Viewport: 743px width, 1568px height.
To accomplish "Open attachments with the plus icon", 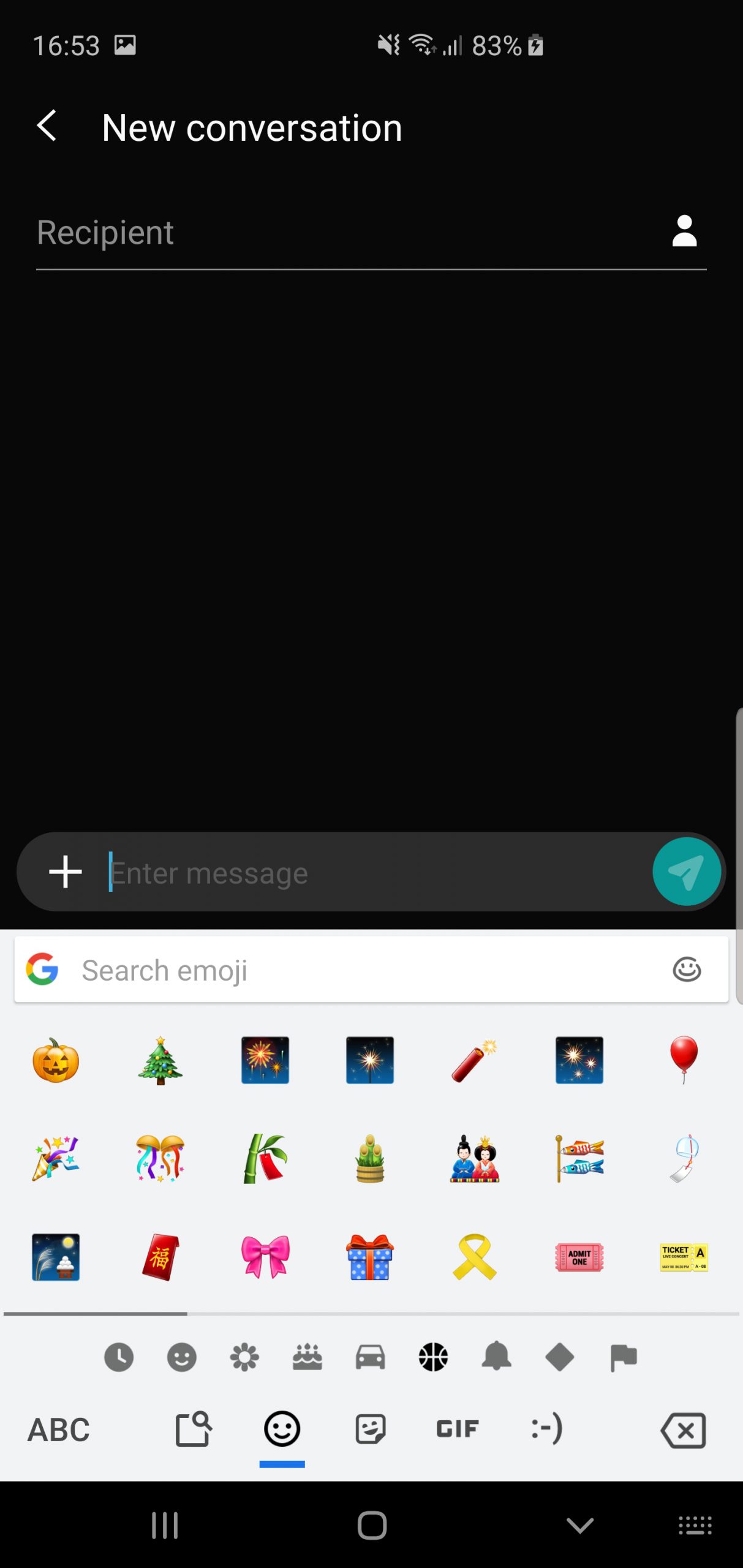I will 66,872.
